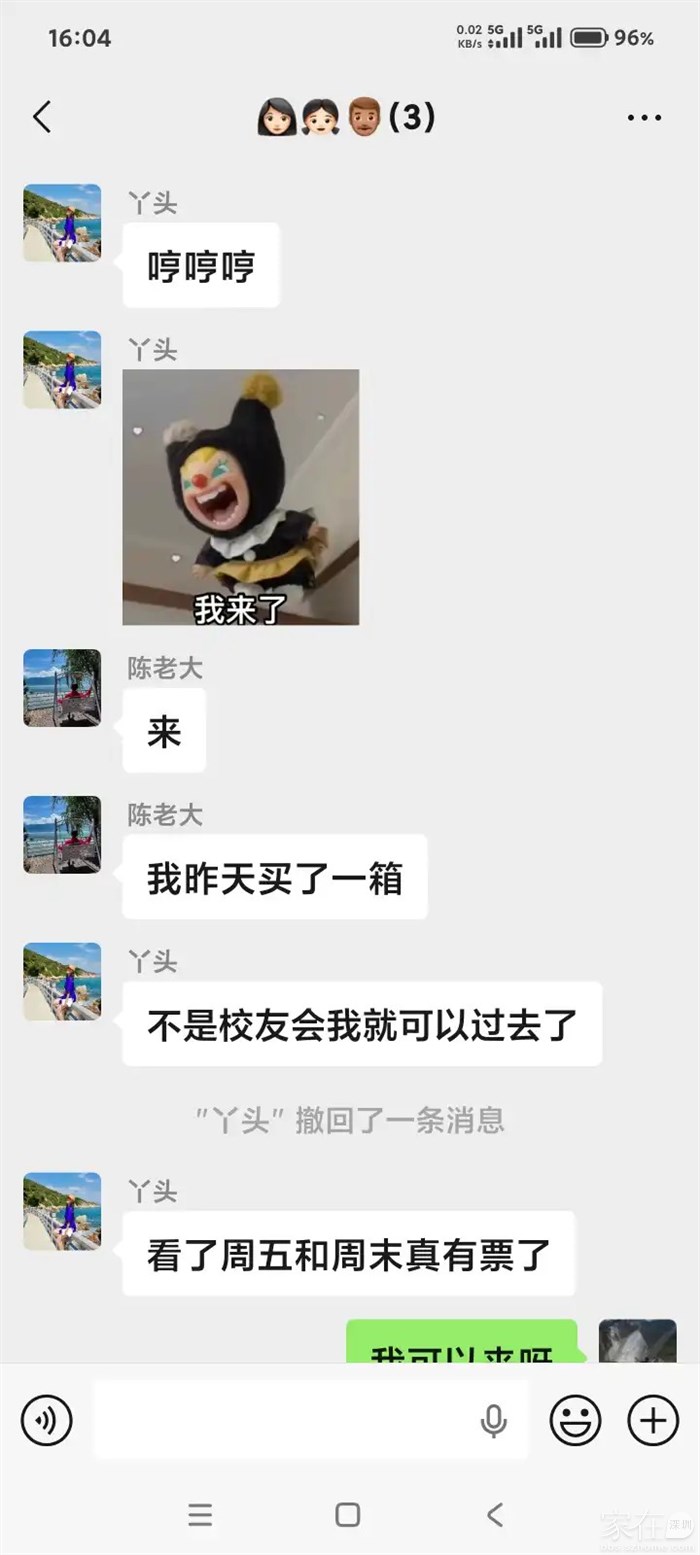Open 陈老大's avatar beside 我昨天买了一箱

tap(62, 834)
